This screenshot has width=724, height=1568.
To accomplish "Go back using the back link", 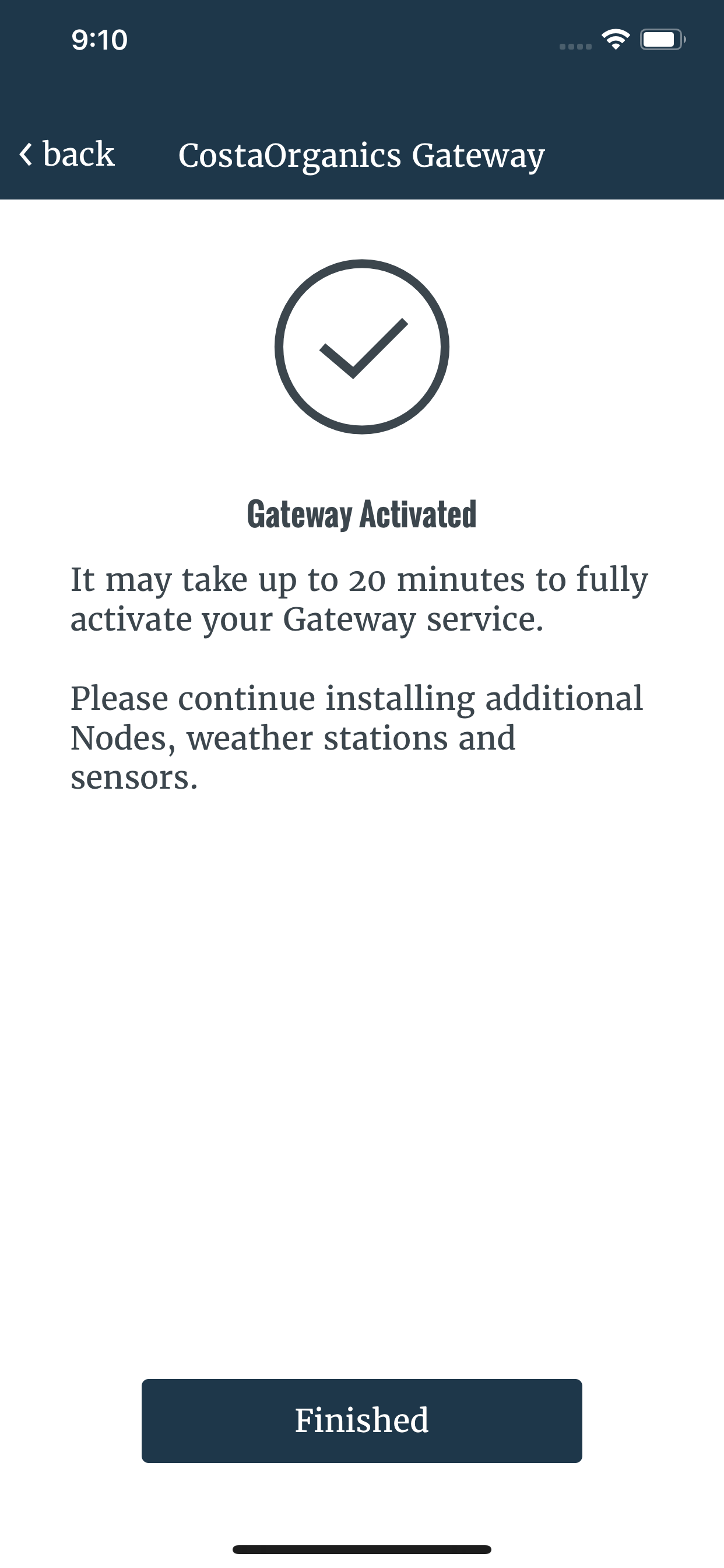I will pos(67,155).
